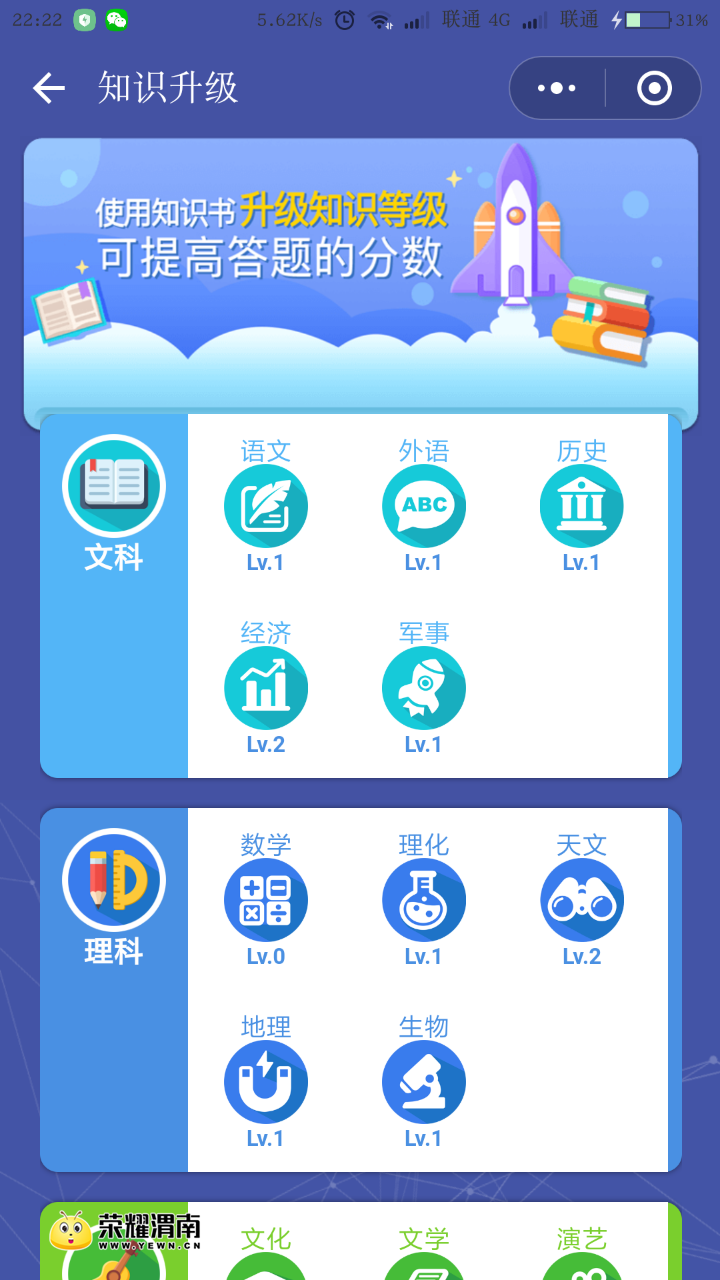Image resolution: width=720 pixels, height=1280 pixels.
Task: Upgrade the 经济 subject at Lv.2
Action: point(266,688)
